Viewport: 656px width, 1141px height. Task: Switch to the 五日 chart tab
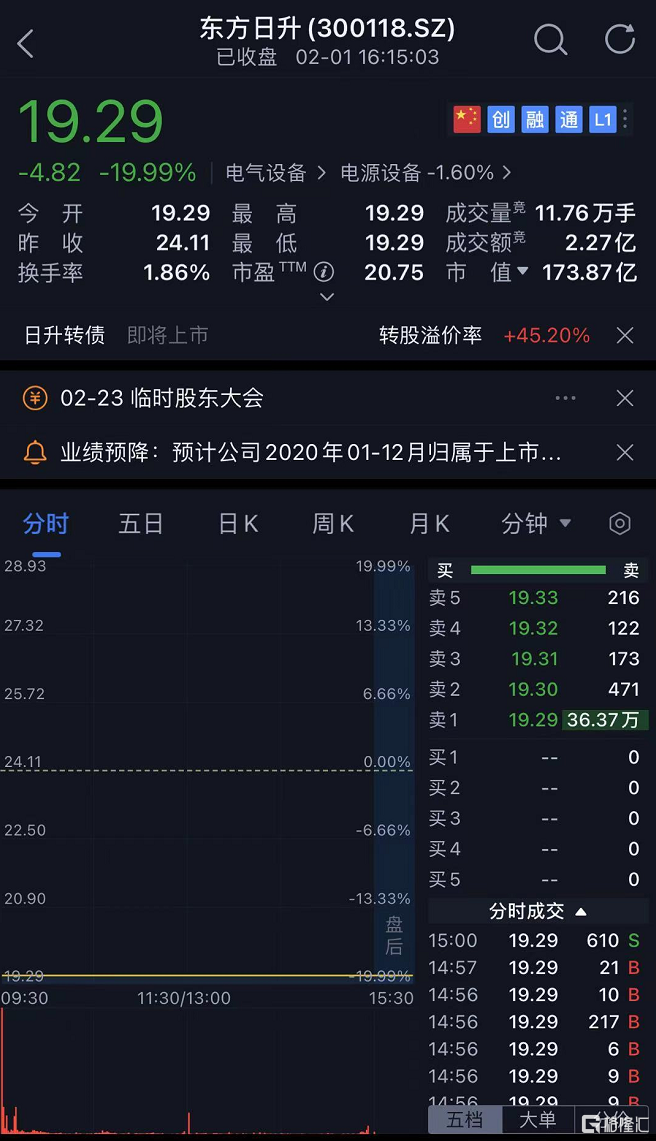(x=141, y=524)
